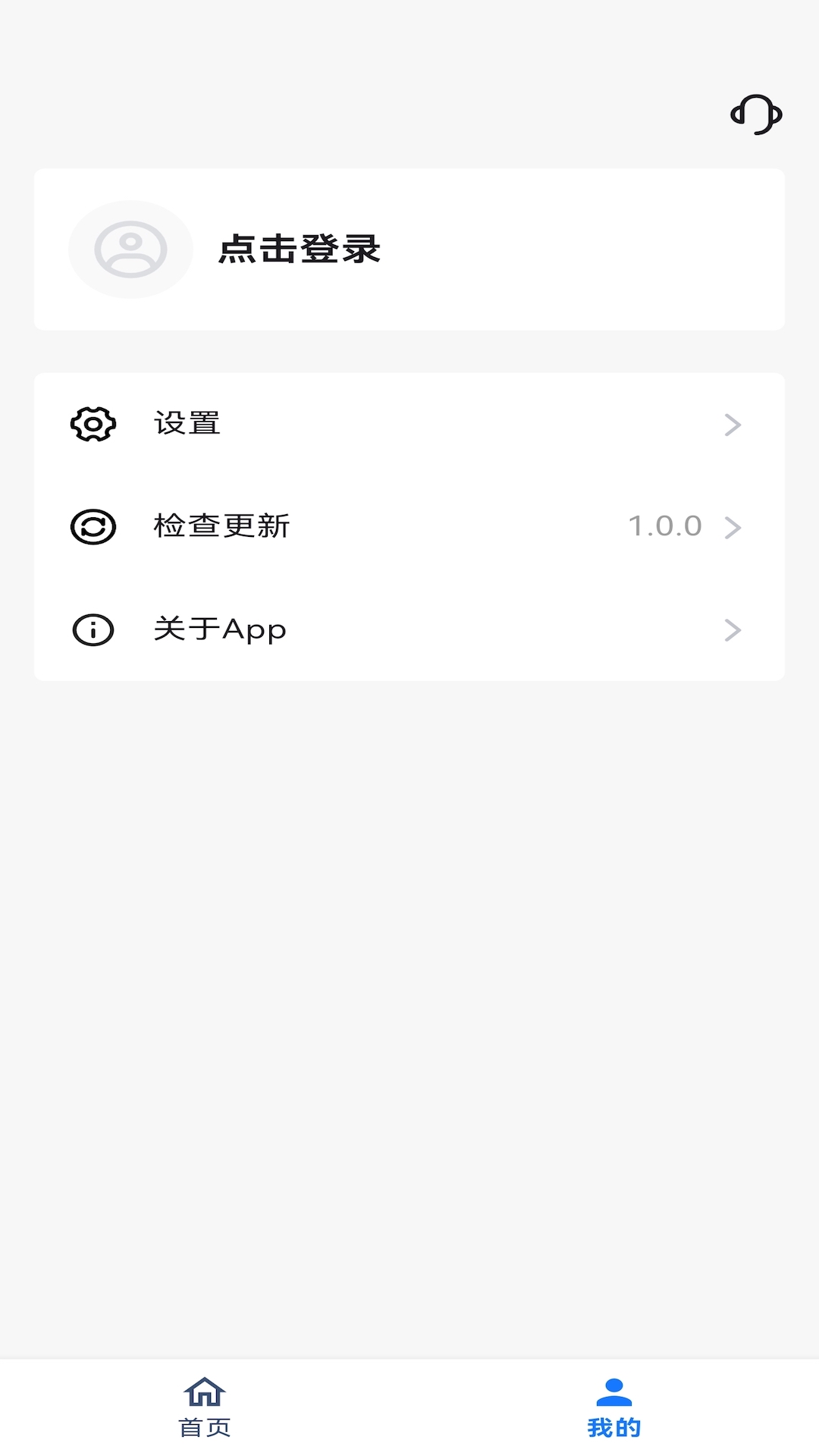
Task: Expand the 设置 row chevron
Action: point(733,425)
